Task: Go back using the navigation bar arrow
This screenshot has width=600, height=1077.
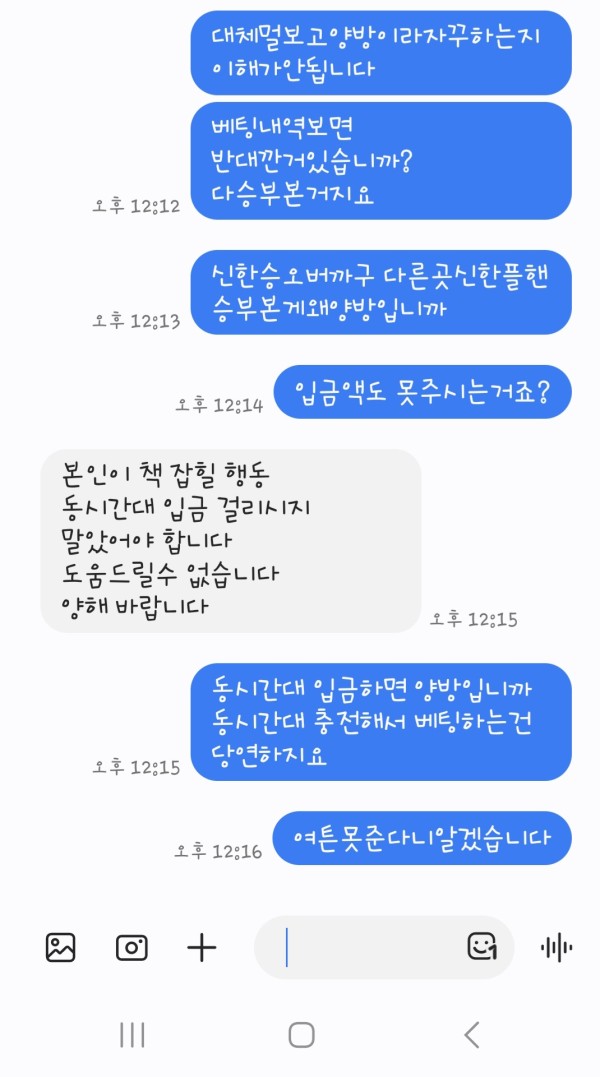Action: [472, 1035]
